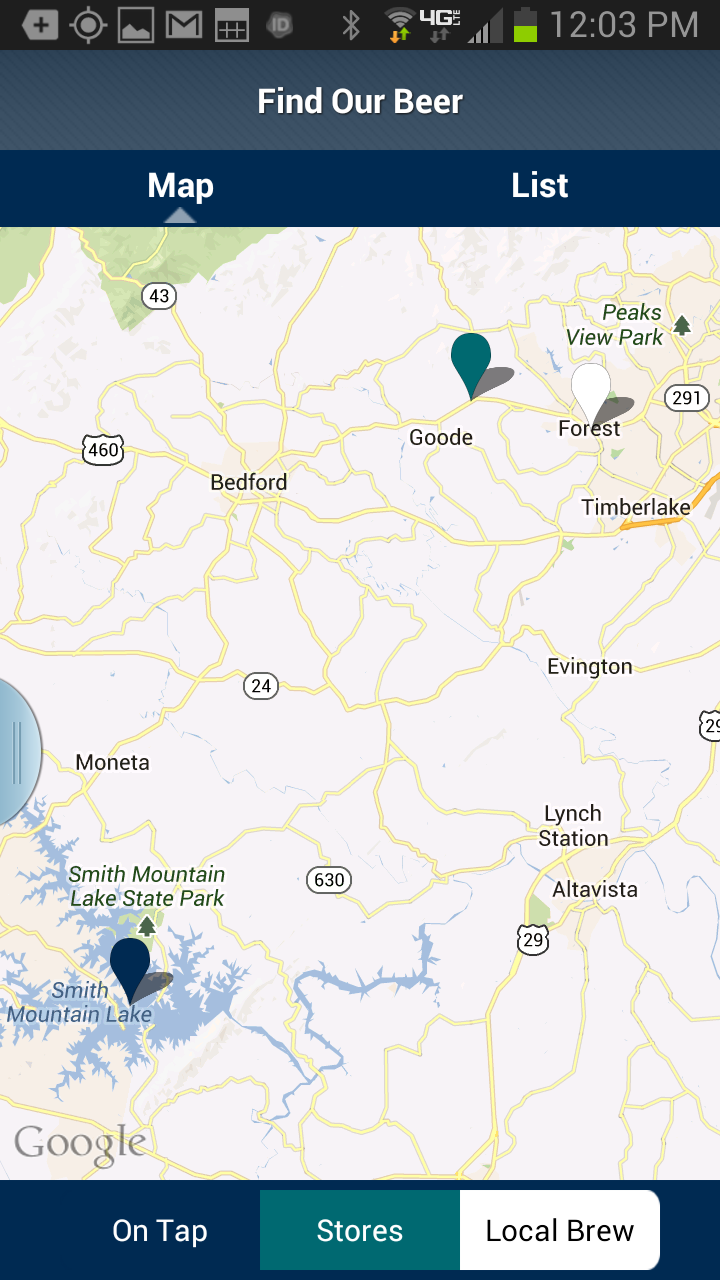Screen dimensions: 720x1280
Task: Tap the navy pin at Smith Mountain Lake
Action: pyautogui.click(x=130, y=965)
